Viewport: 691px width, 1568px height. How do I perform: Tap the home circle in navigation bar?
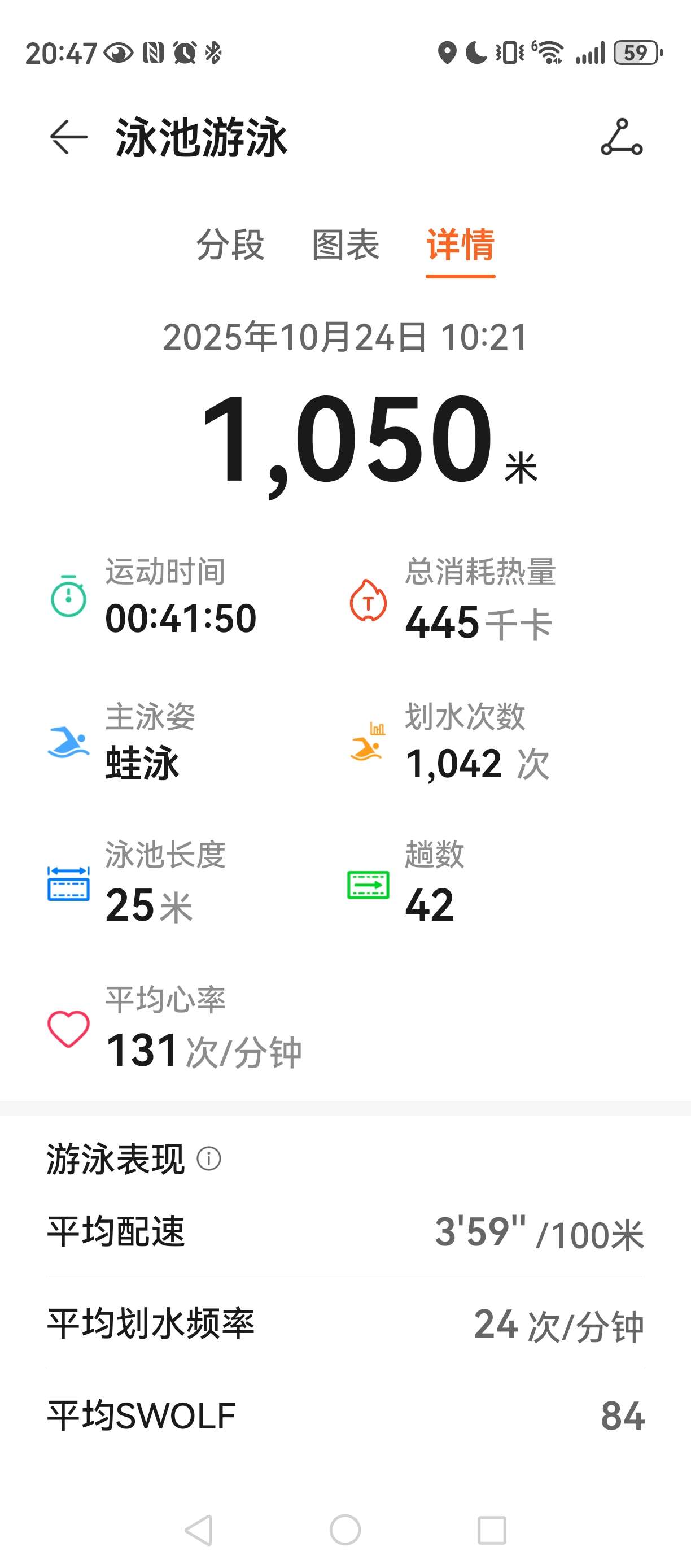tap(345, 1531)
